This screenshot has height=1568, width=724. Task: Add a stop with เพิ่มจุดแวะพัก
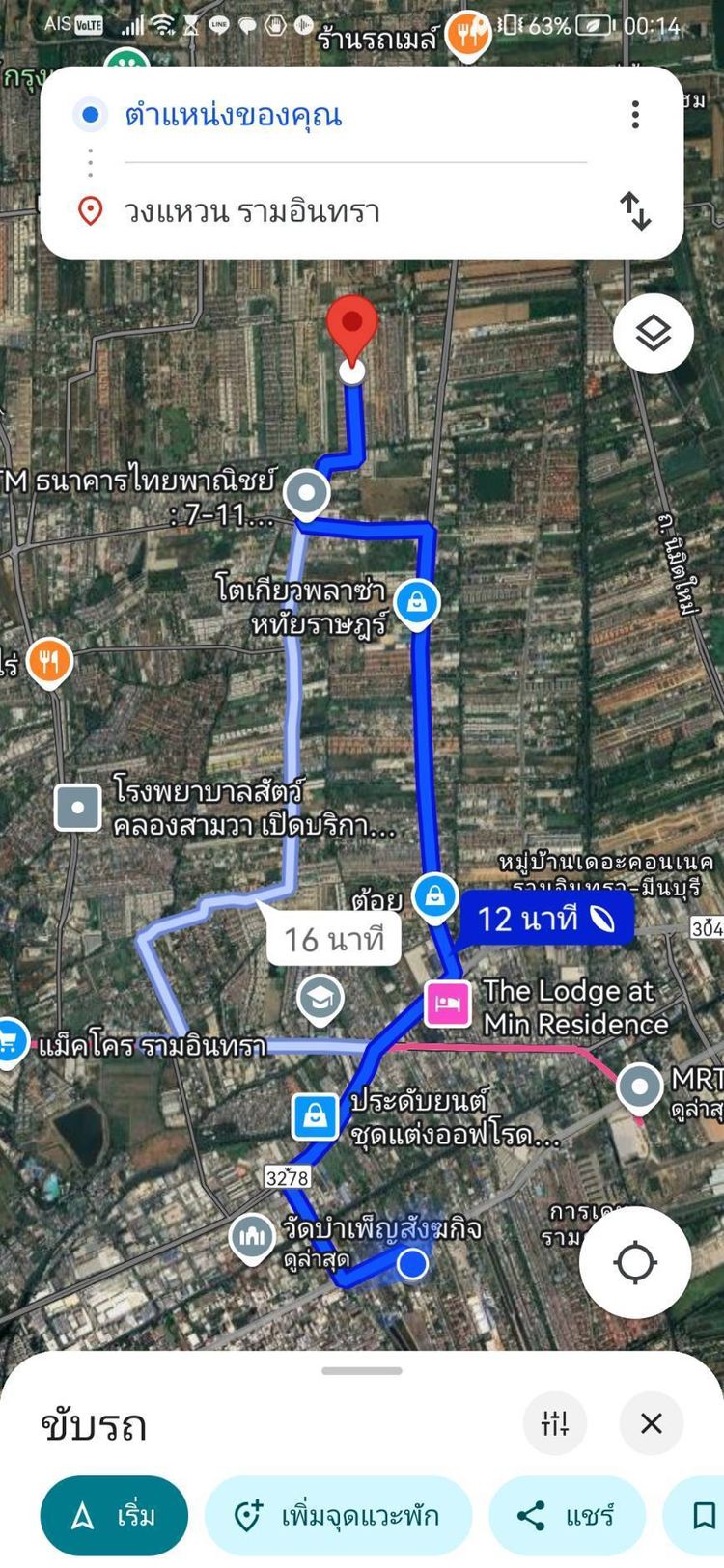(x=338, y=1515)
